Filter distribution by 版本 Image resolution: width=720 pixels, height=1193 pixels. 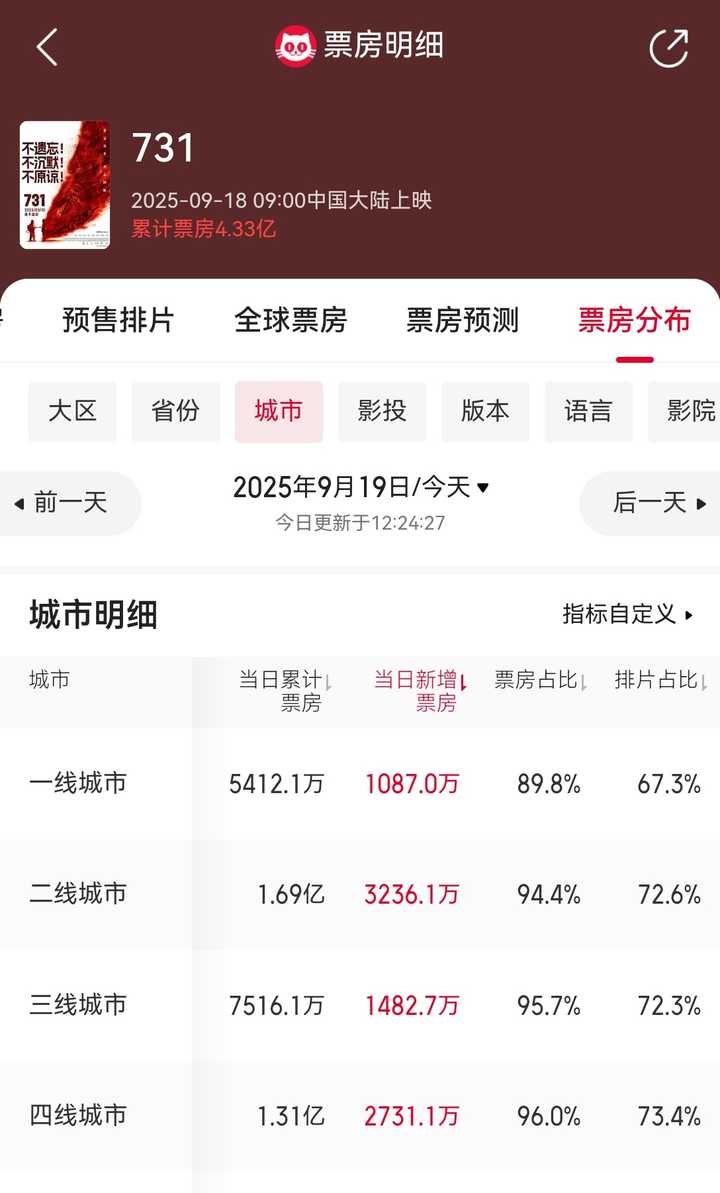pos(485,411)
